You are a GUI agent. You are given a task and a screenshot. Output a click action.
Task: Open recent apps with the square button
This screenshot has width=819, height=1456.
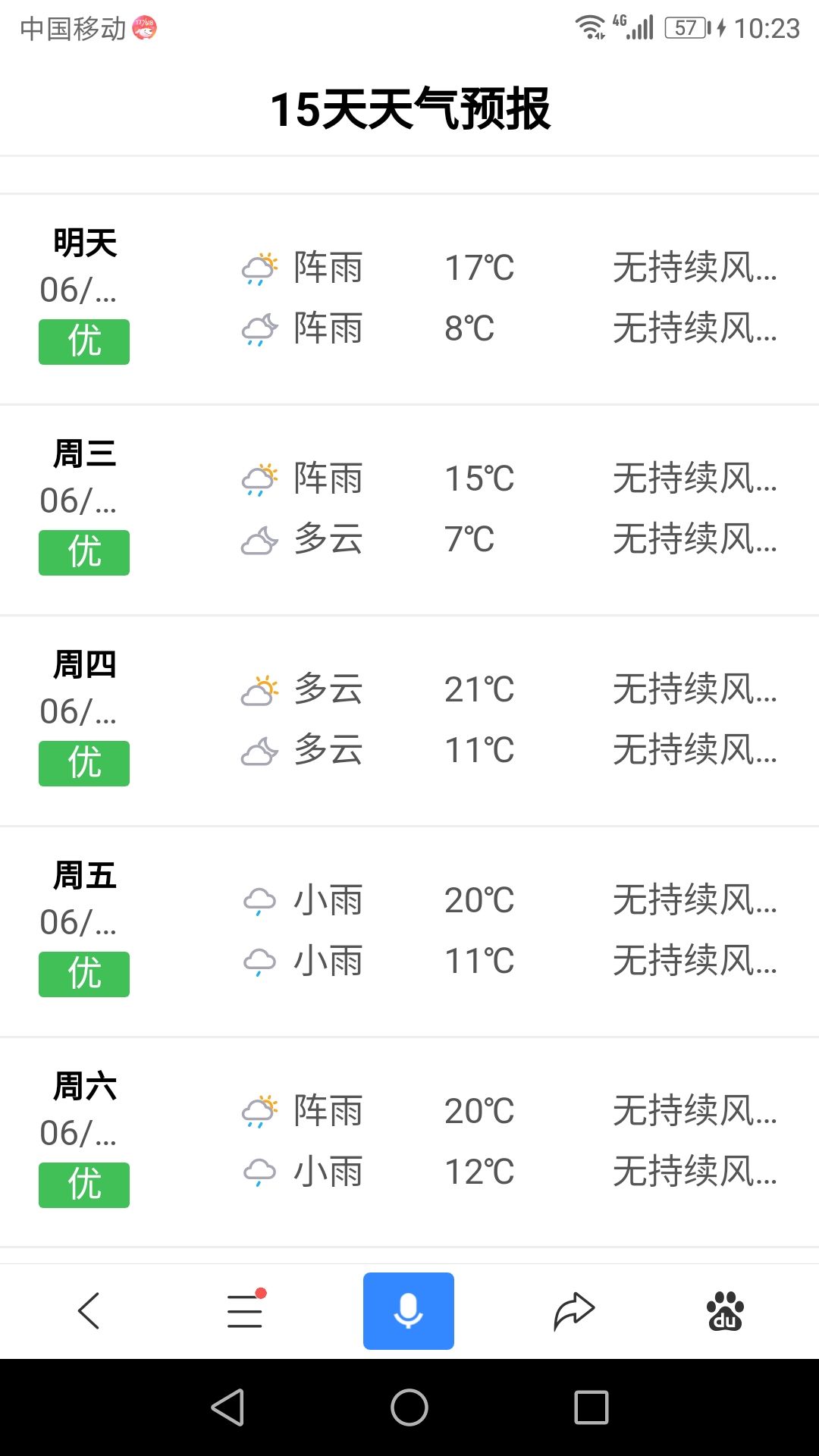(x=591, y=1407)
